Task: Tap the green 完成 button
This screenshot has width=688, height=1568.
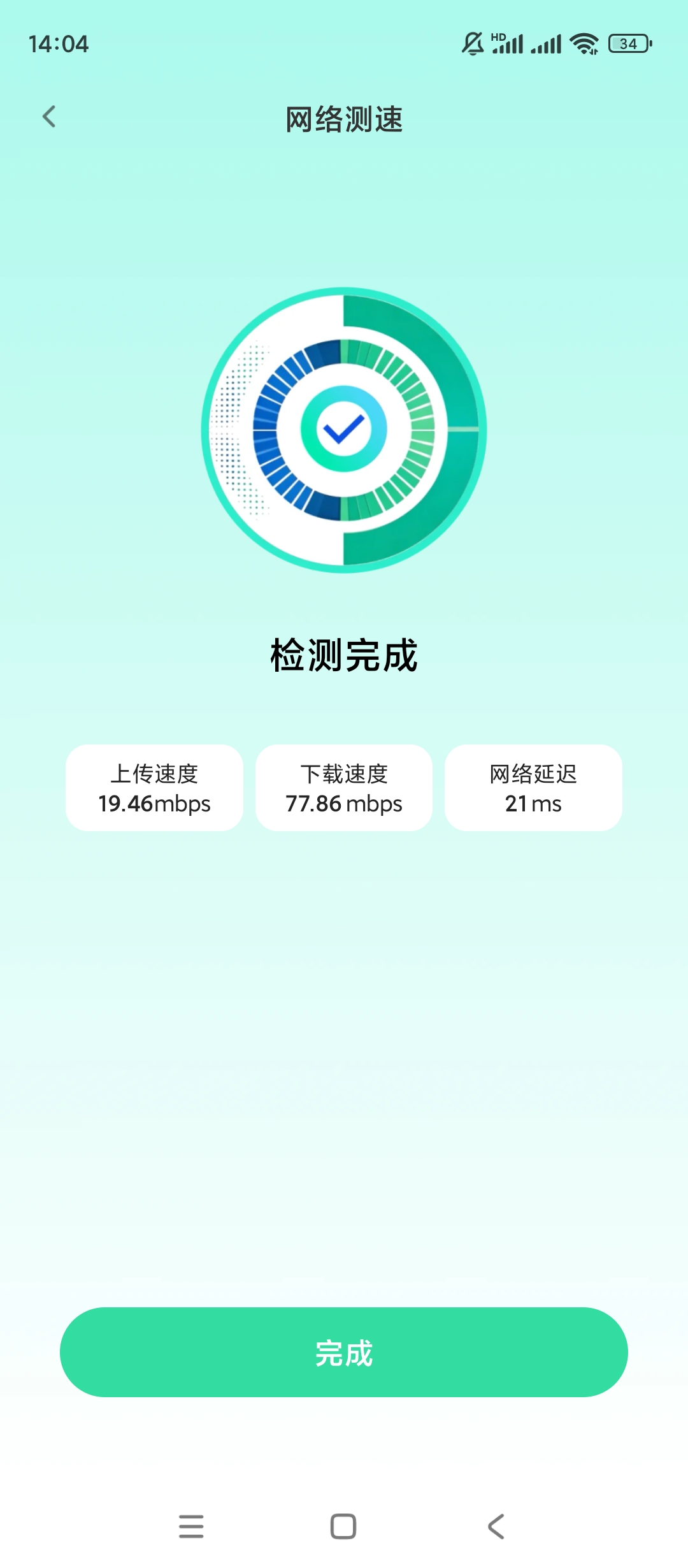Action: point(344,1352)
